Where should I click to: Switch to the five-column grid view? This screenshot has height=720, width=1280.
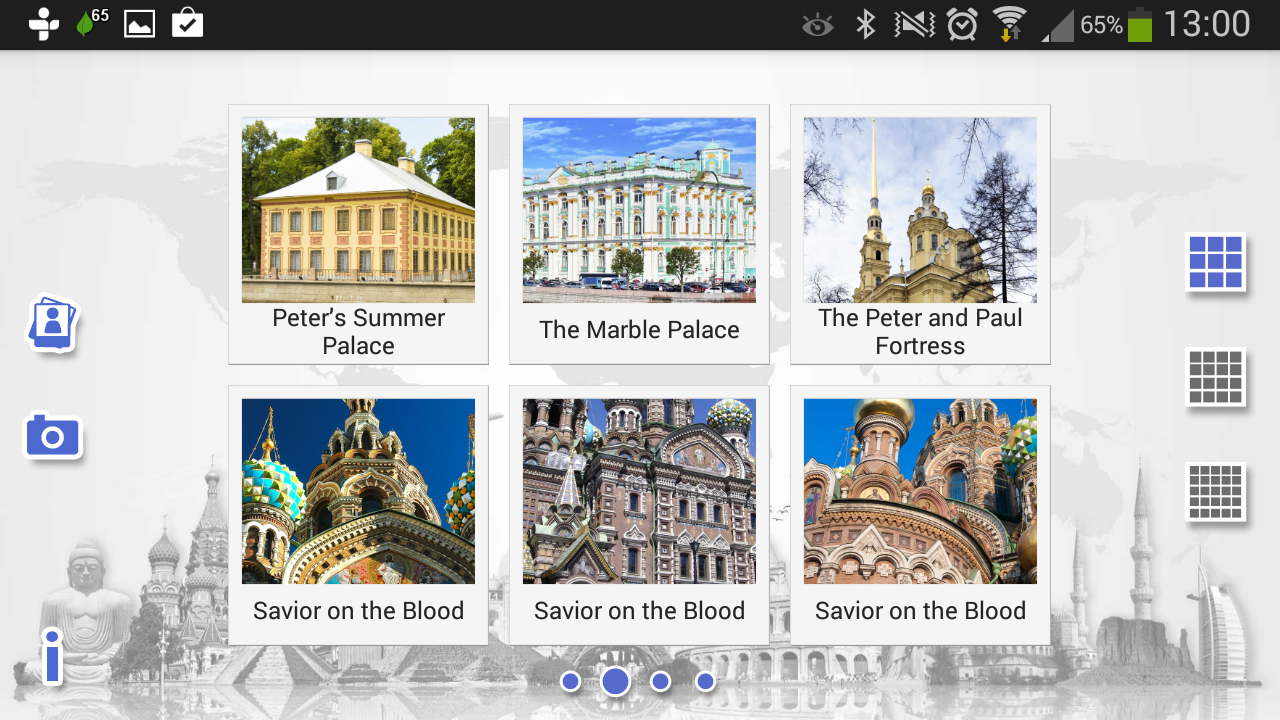(x=1215, y=491)
